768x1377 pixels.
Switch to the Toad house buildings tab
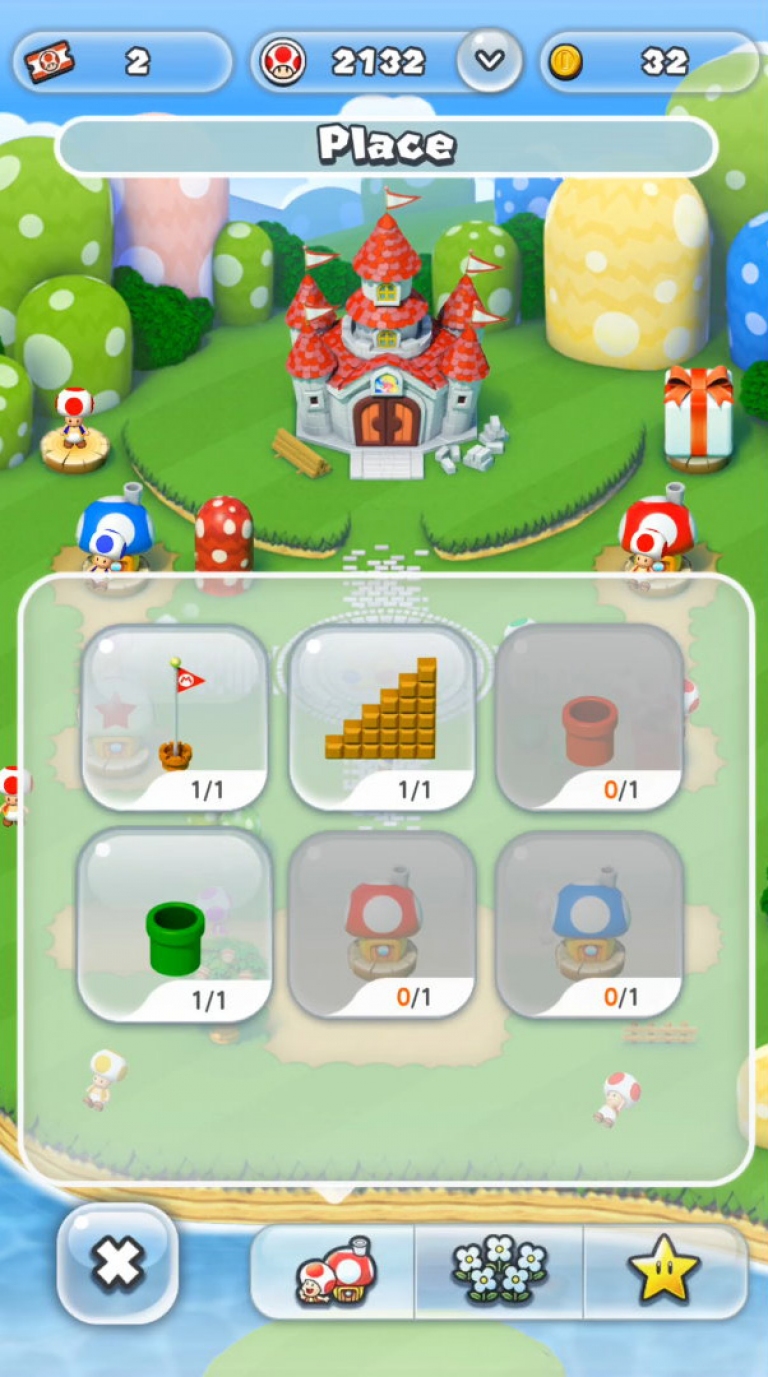click(x=333, y=1272)
